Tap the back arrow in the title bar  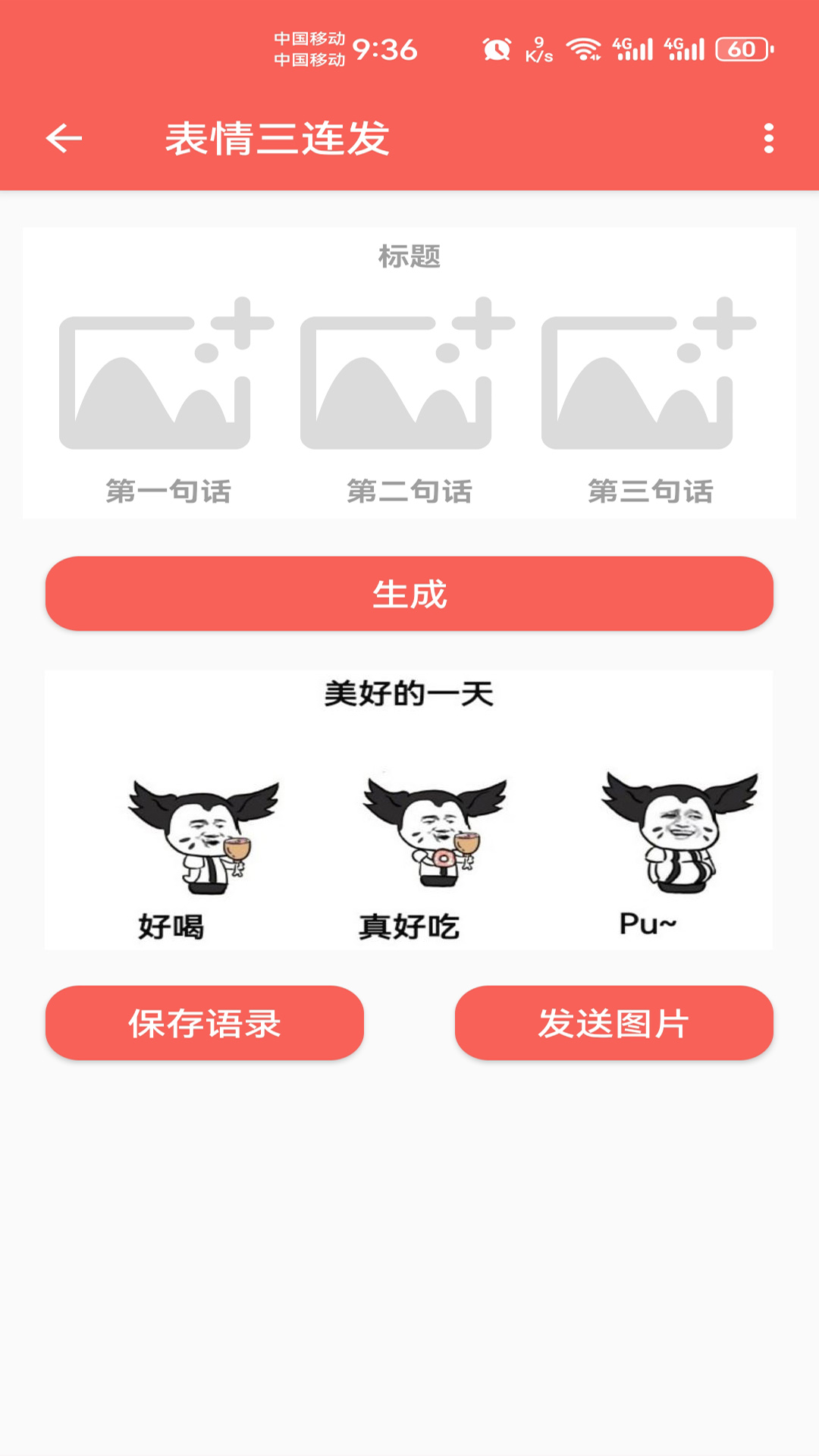(x=64, y=138)
